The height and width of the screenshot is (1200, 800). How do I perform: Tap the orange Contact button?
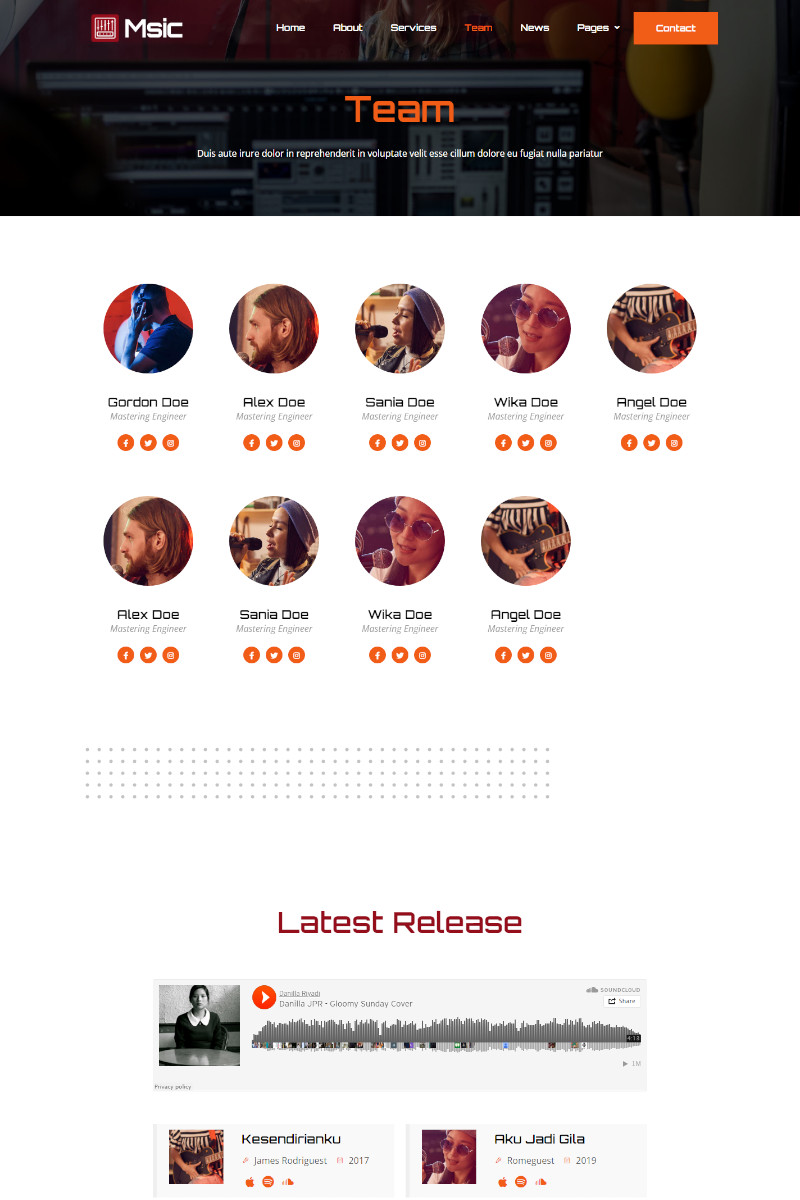pos(675,28)
